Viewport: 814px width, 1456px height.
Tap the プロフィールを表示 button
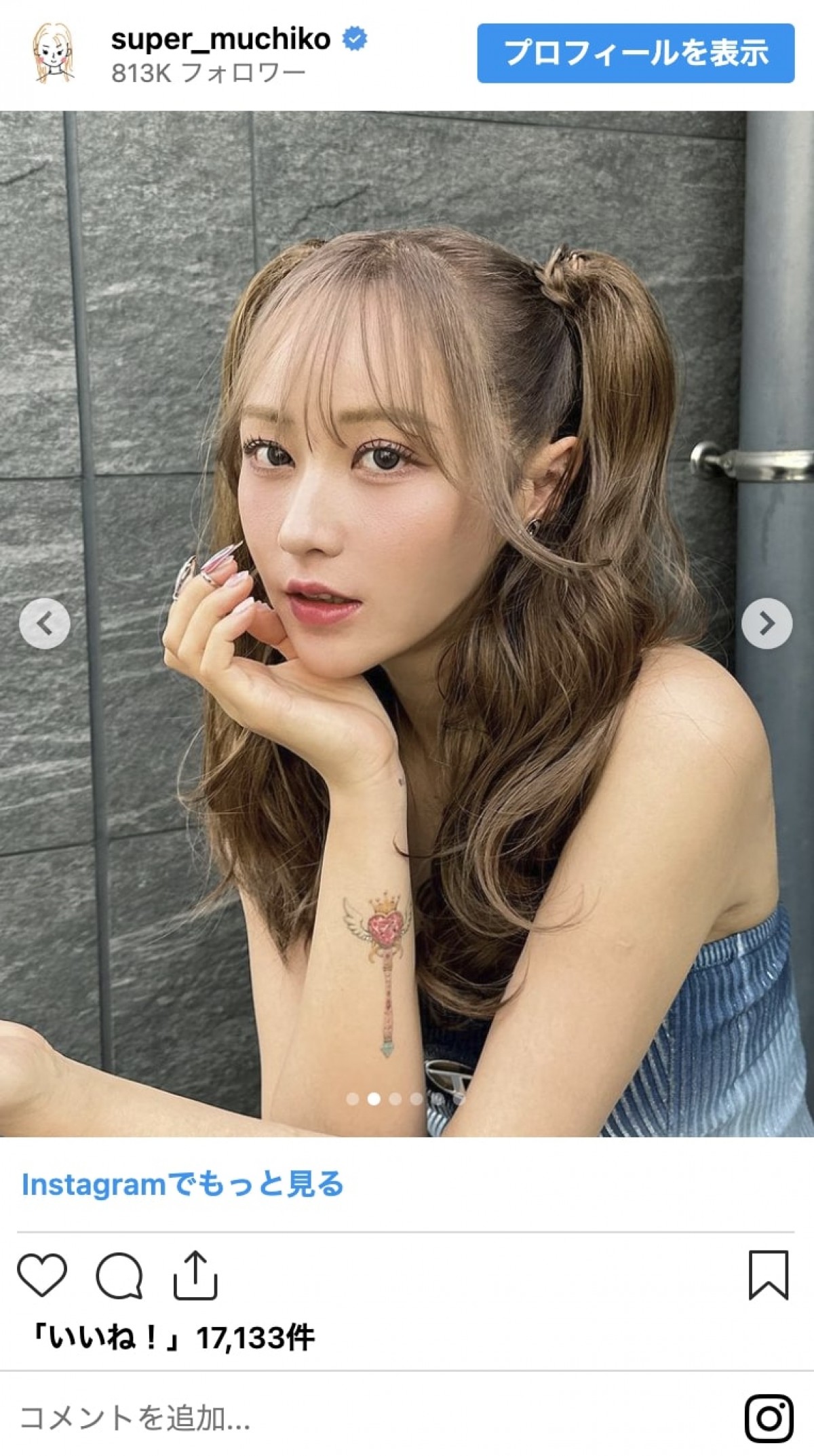(x=635, y=53)
